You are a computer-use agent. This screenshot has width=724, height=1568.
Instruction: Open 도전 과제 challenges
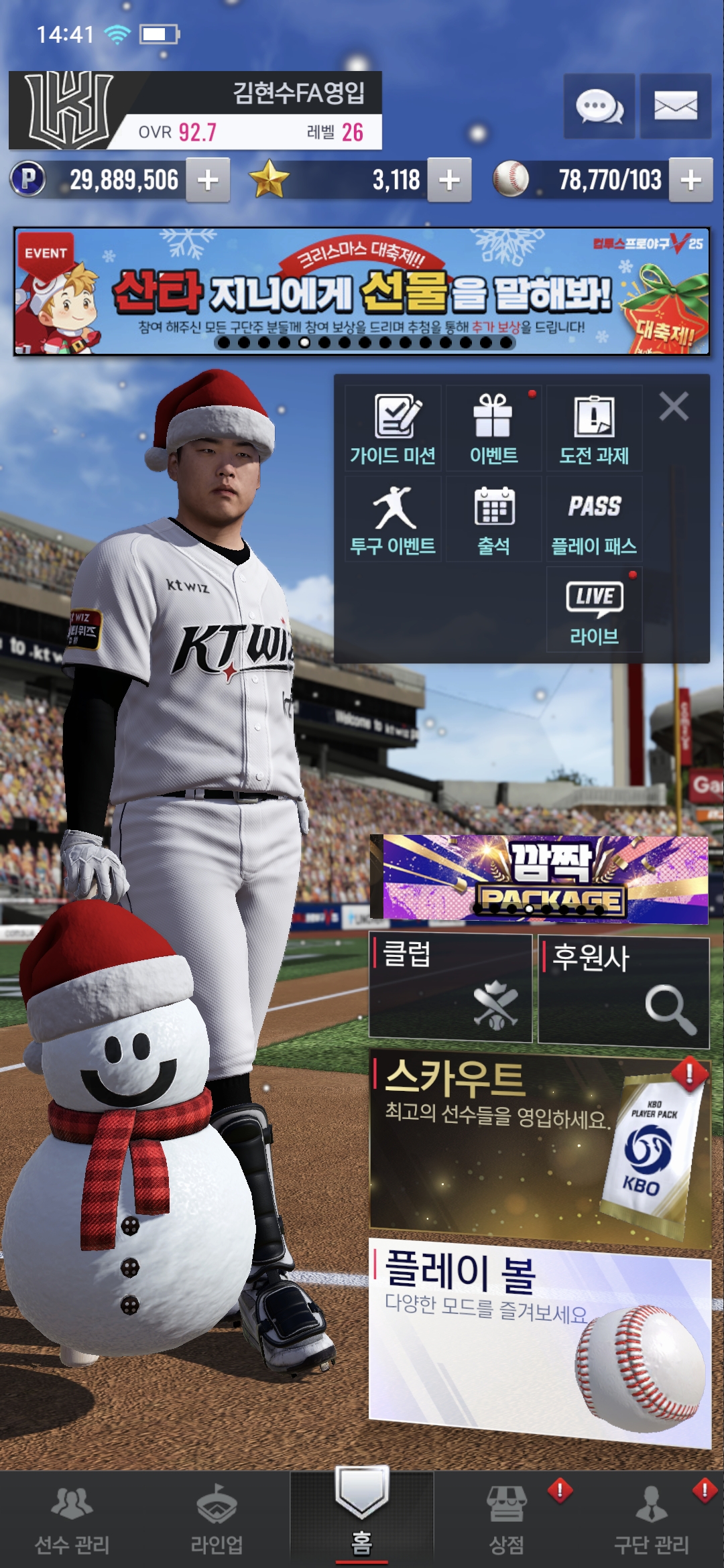595,429
